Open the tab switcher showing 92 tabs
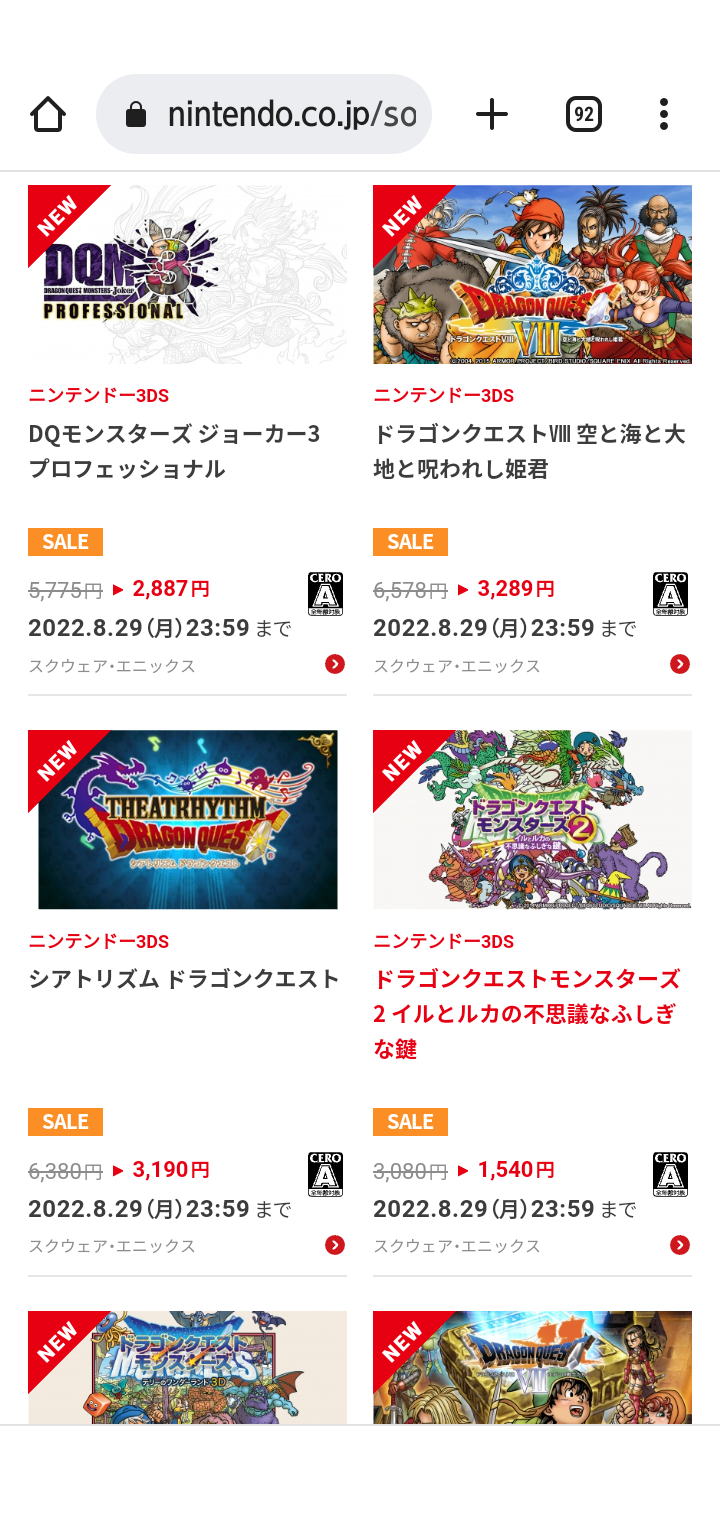Viewport: 720px width, 1520px height. coord(584,115)
